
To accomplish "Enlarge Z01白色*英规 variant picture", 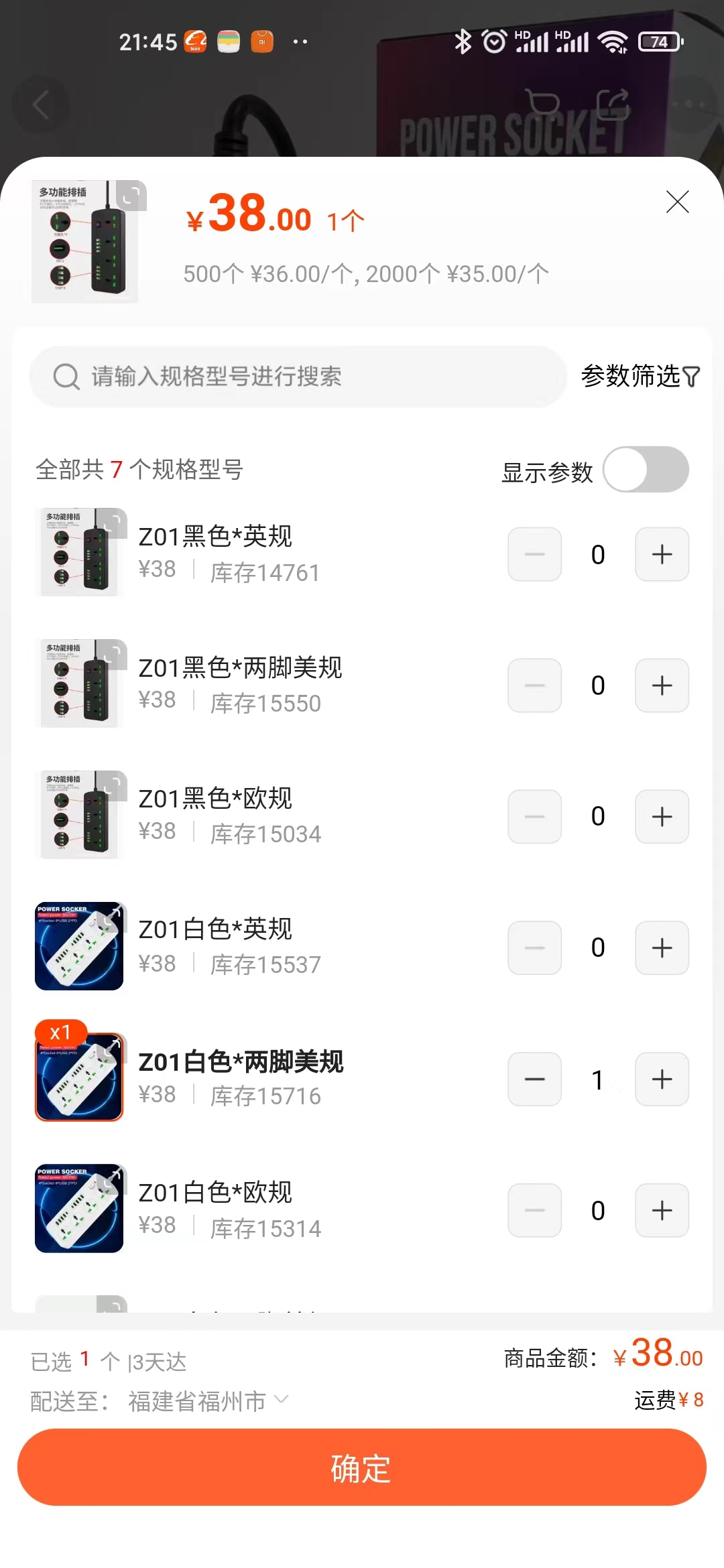I will click(79, 946).
